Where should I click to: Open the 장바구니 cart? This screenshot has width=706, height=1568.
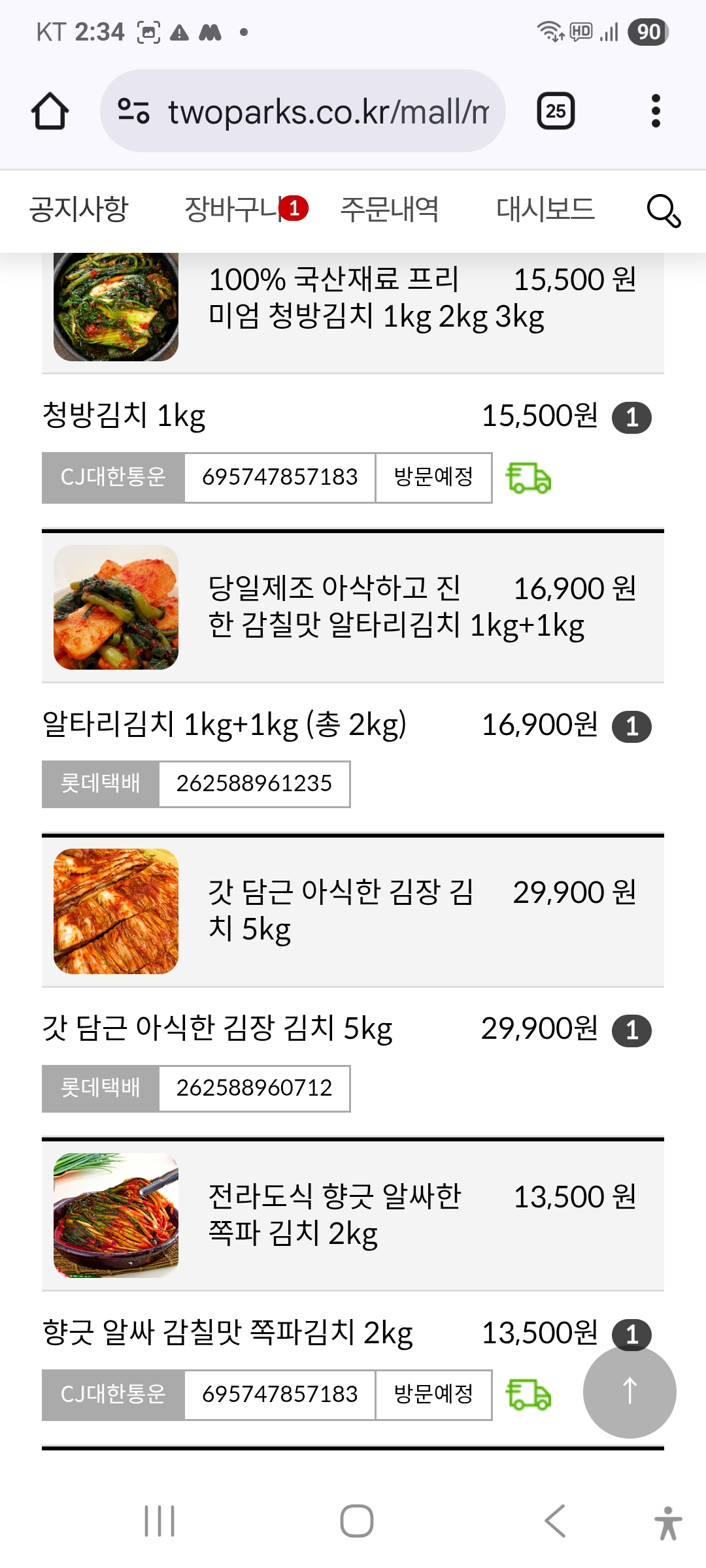pos(235,210)
